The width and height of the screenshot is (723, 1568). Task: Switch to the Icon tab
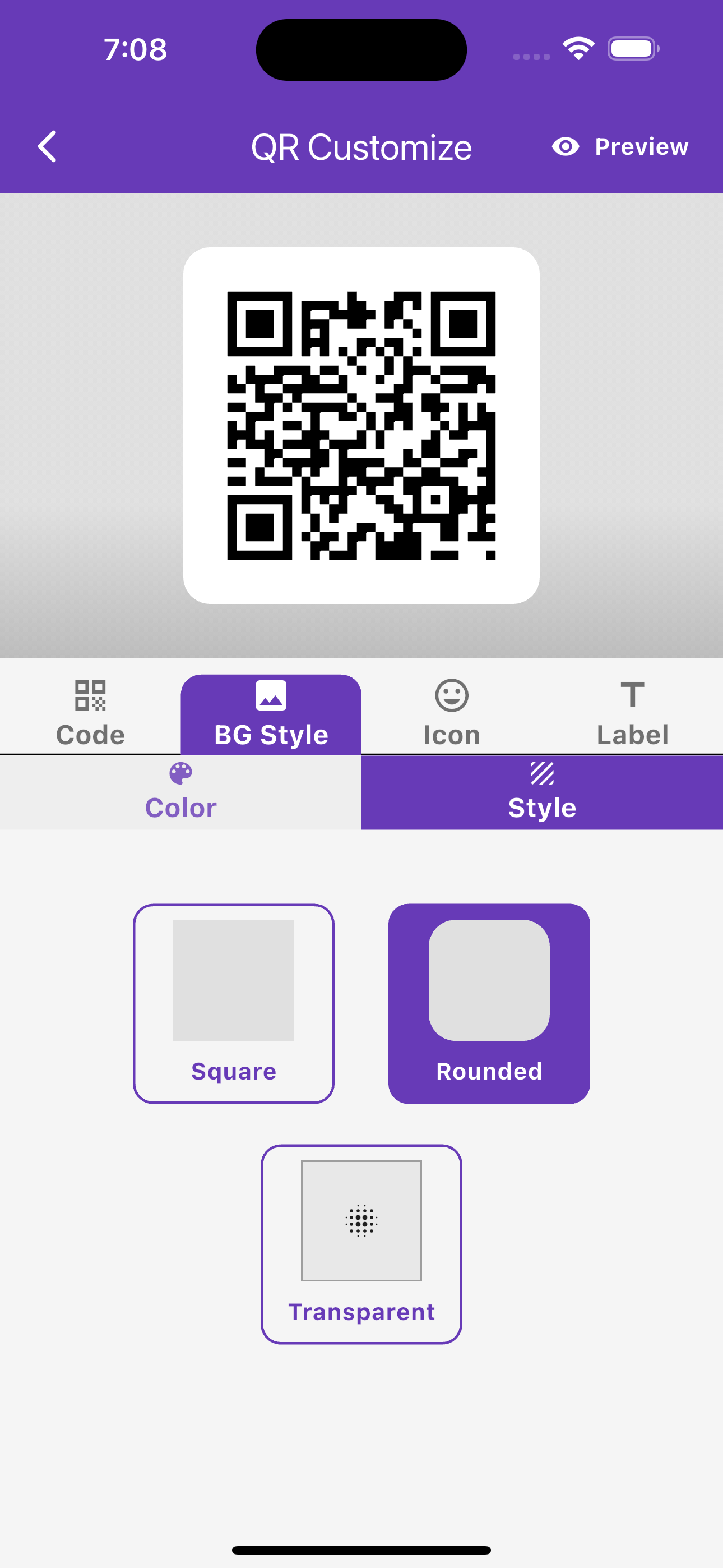pos(452,713)
